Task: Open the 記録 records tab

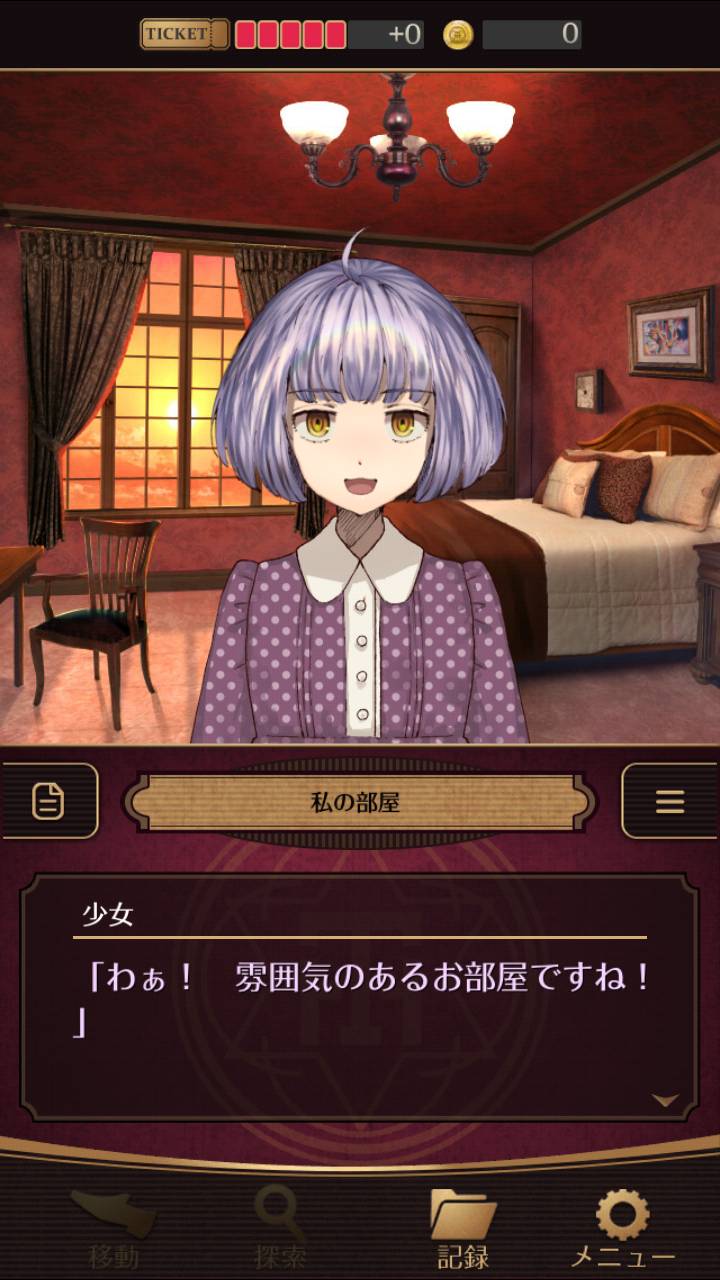Action: tap(463, 1228)
